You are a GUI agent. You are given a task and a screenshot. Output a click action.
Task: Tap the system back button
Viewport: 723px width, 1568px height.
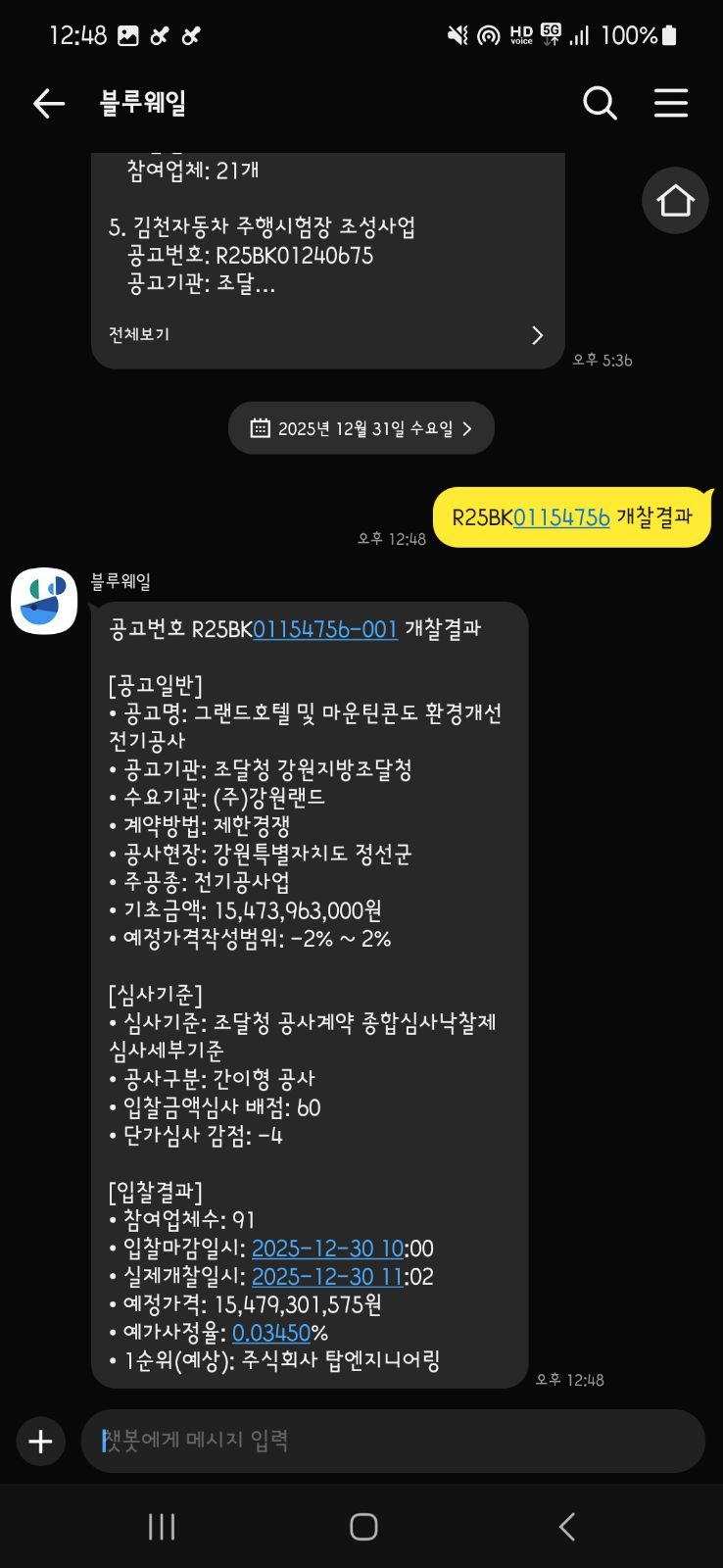point(566,1526)
